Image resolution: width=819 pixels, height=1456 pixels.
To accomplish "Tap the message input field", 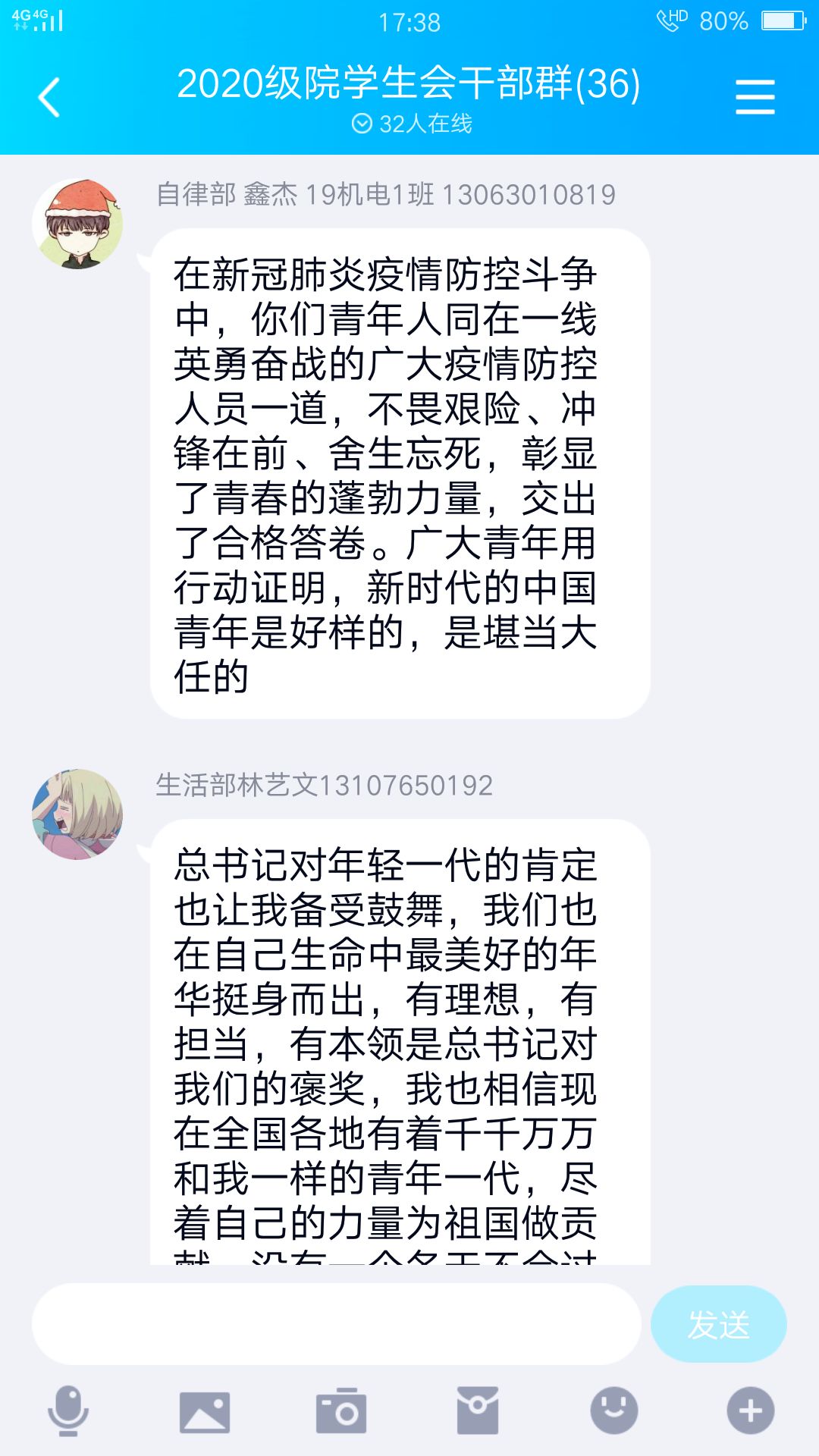I will 336,1324.
